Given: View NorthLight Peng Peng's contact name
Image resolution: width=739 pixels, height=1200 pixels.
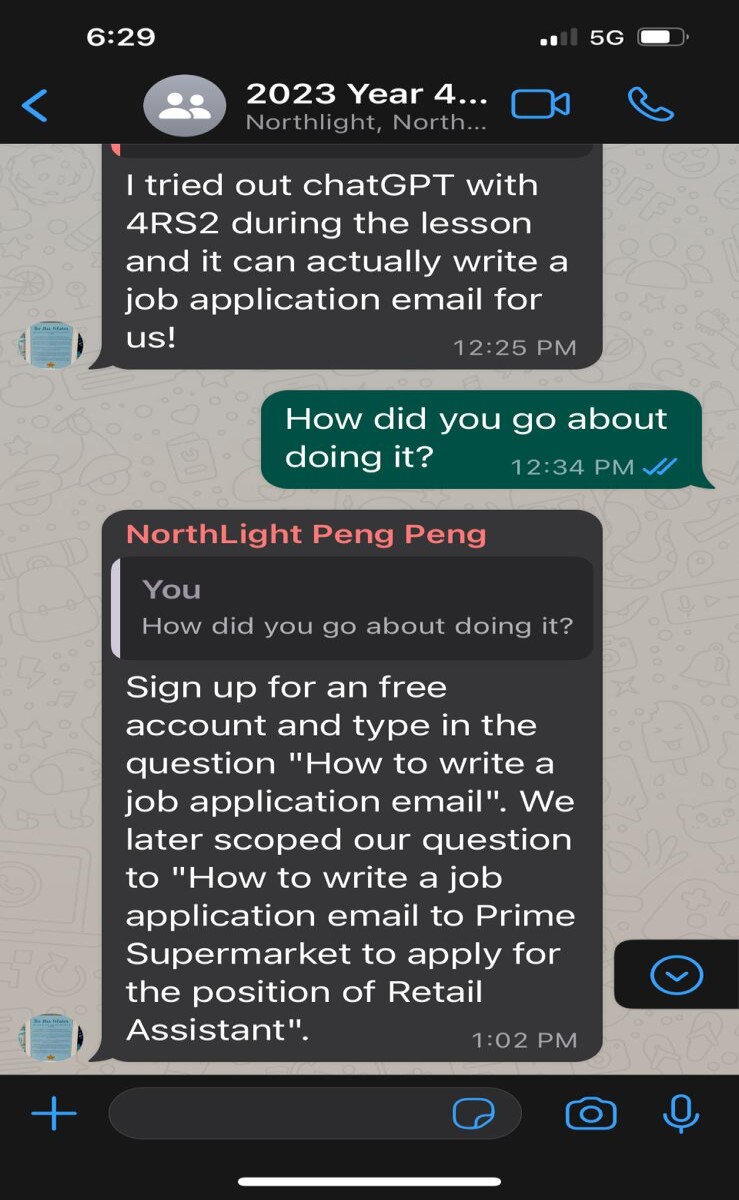Looking at the screenshot, I should coord(306,534).
